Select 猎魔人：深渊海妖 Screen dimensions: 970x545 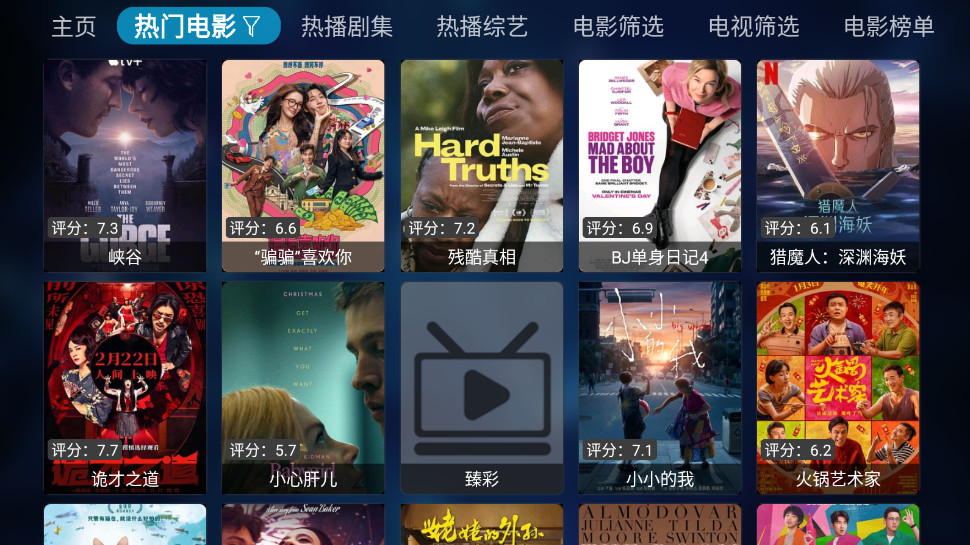(838, 165)
